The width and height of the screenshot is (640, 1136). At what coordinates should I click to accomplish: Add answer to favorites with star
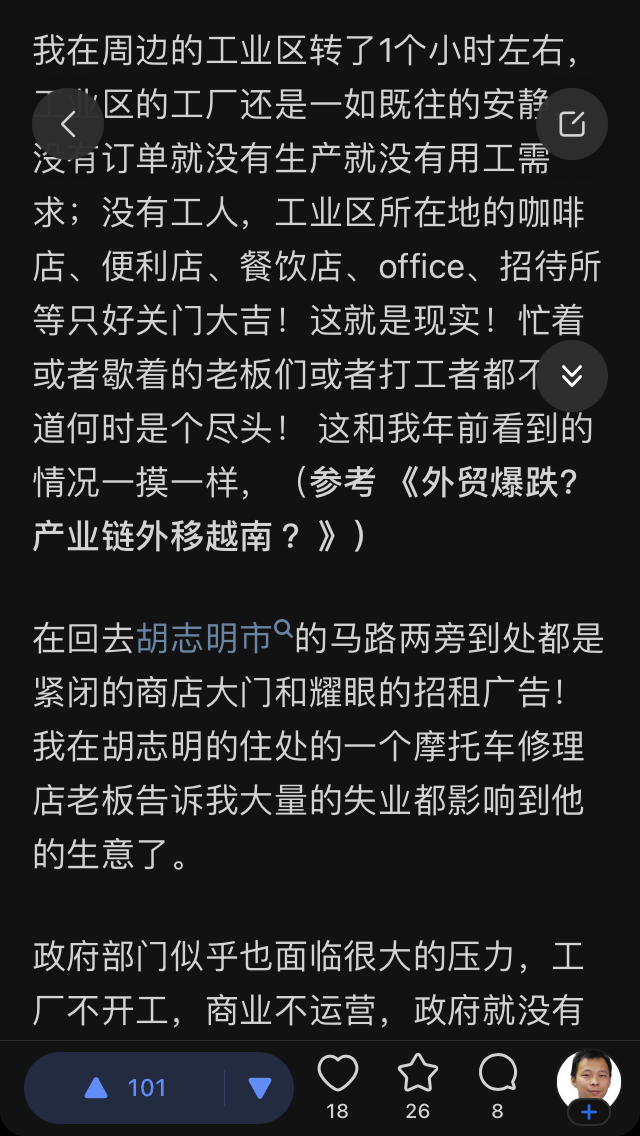coord(418,1086)
